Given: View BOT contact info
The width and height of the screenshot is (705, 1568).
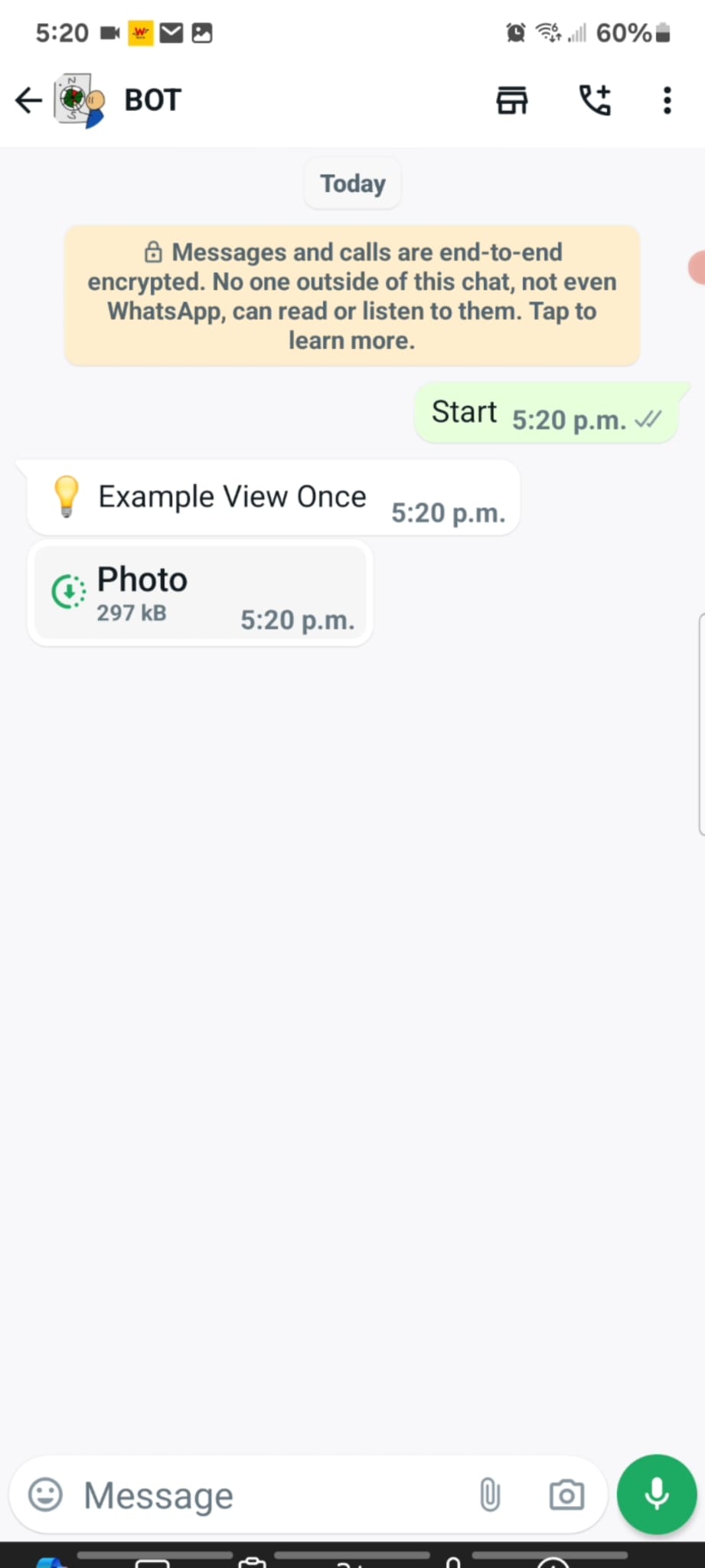Looking at the screenshot, I should pyautogui.click(x=153, y=100).
